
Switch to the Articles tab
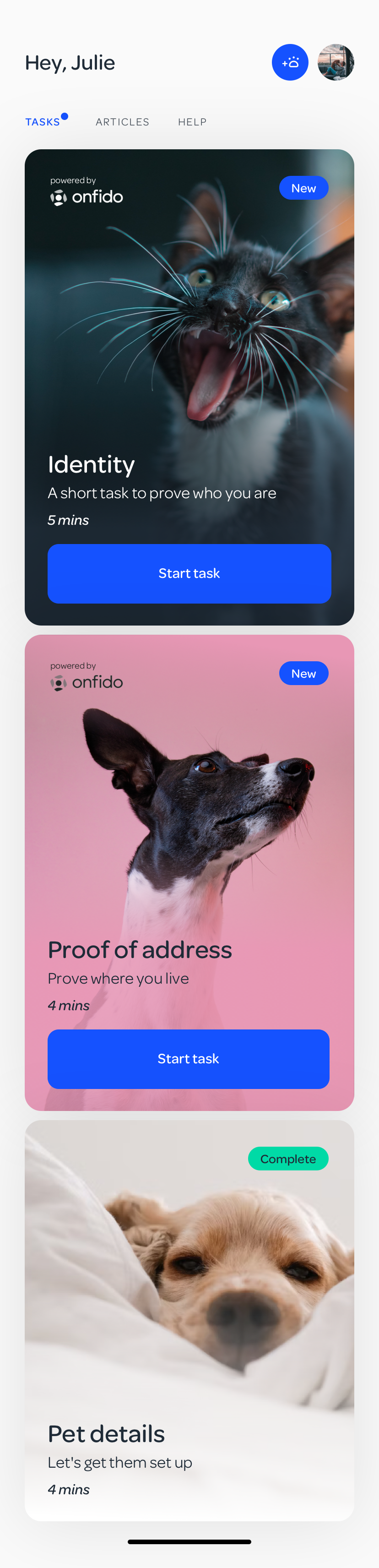[122, 122]
